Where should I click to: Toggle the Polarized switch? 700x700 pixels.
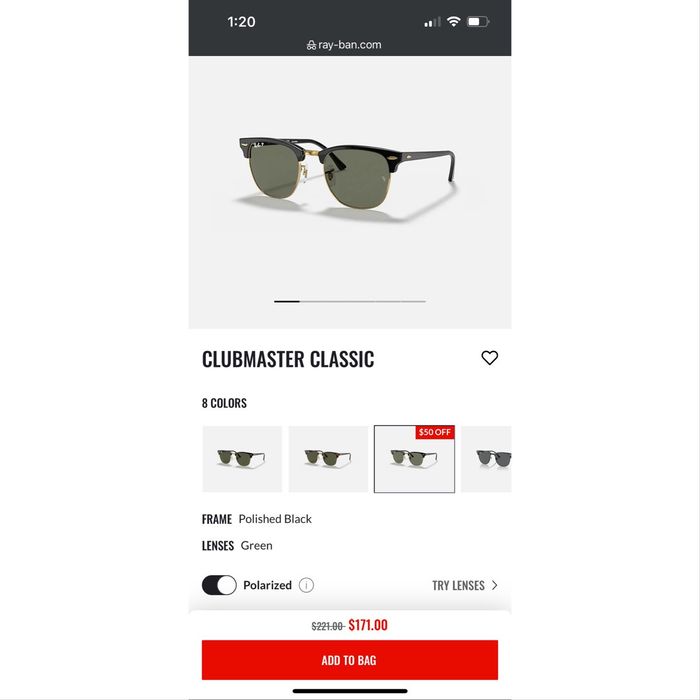(x=219, y=585)
